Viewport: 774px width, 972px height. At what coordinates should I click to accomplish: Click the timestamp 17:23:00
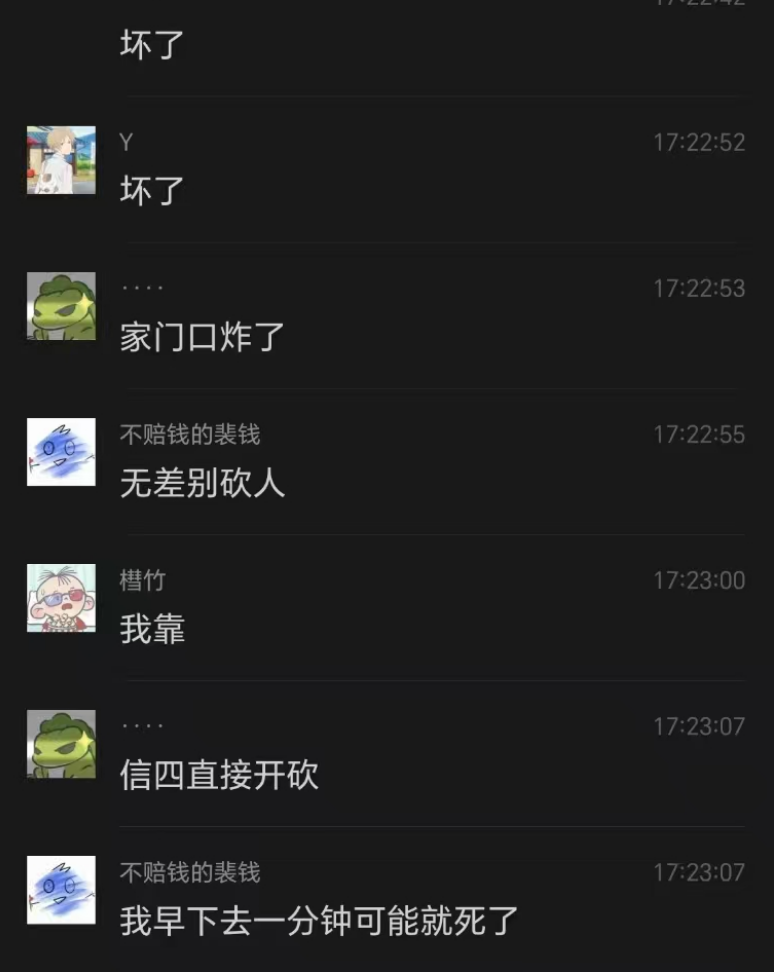[702, 580]
